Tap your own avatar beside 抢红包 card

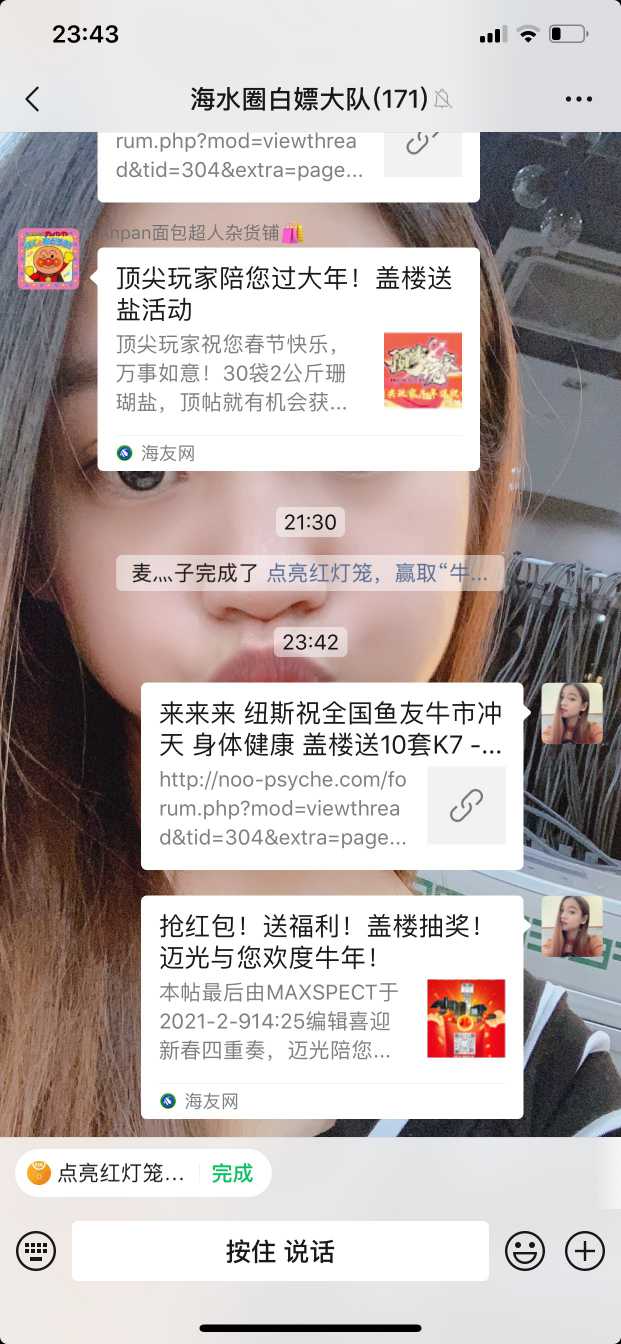coord(572,925)
